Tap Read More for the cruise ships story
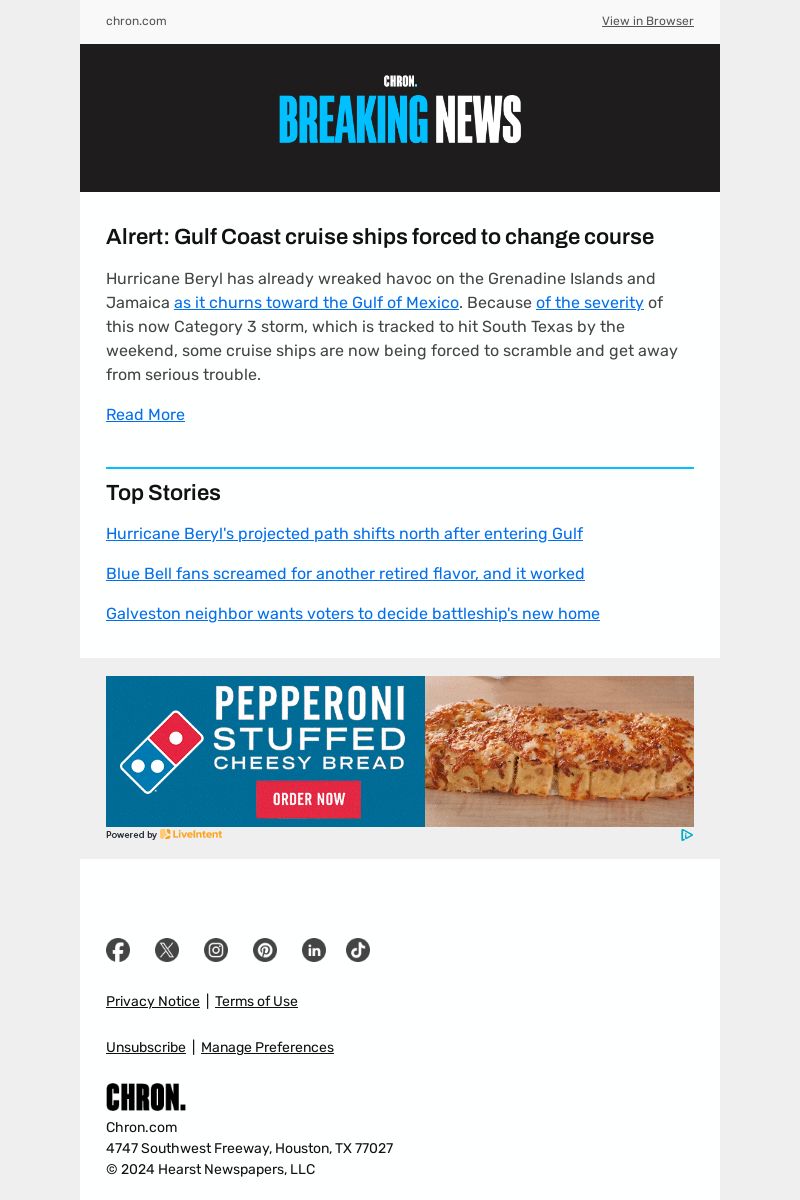800x1200 pixels. pyautogui.click(x=145, y=414)
